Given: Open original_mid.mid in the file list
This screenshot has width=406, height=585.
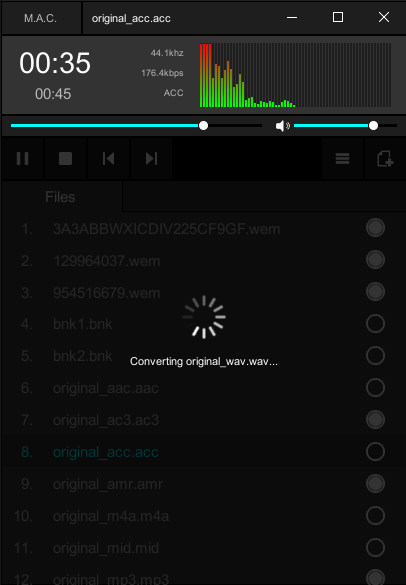Looking at the screenshot, I should 106,548.
